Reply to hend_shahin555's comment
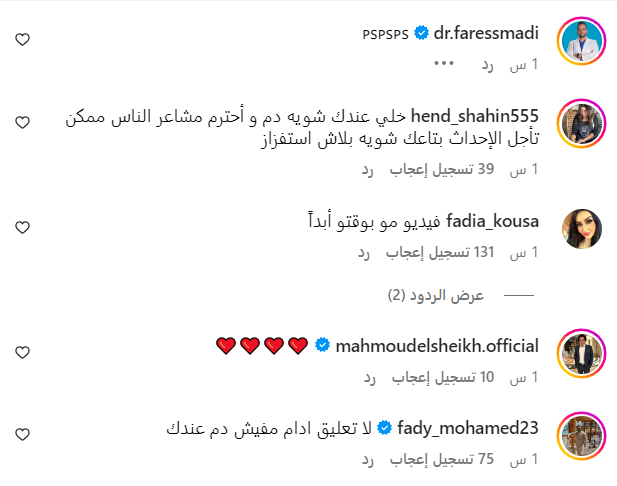This screenshot has width=617, height=486. (x=367, y=169)
